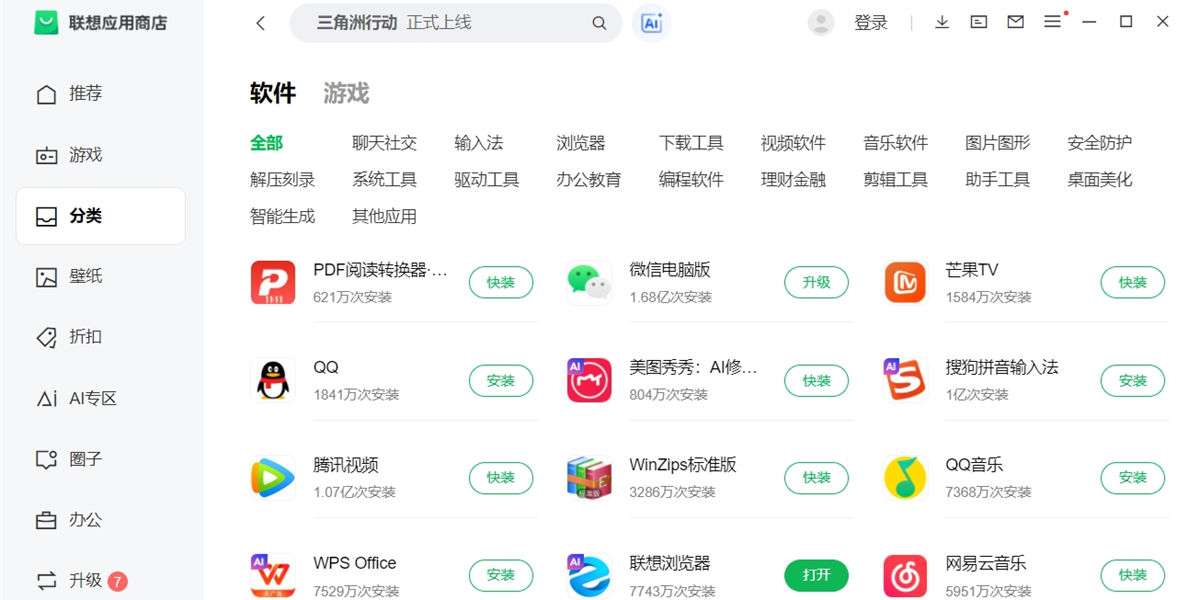This screenshot has width=1200, height=600.
Task: Filter by 浏览器 category
Action: pos(581,143)
